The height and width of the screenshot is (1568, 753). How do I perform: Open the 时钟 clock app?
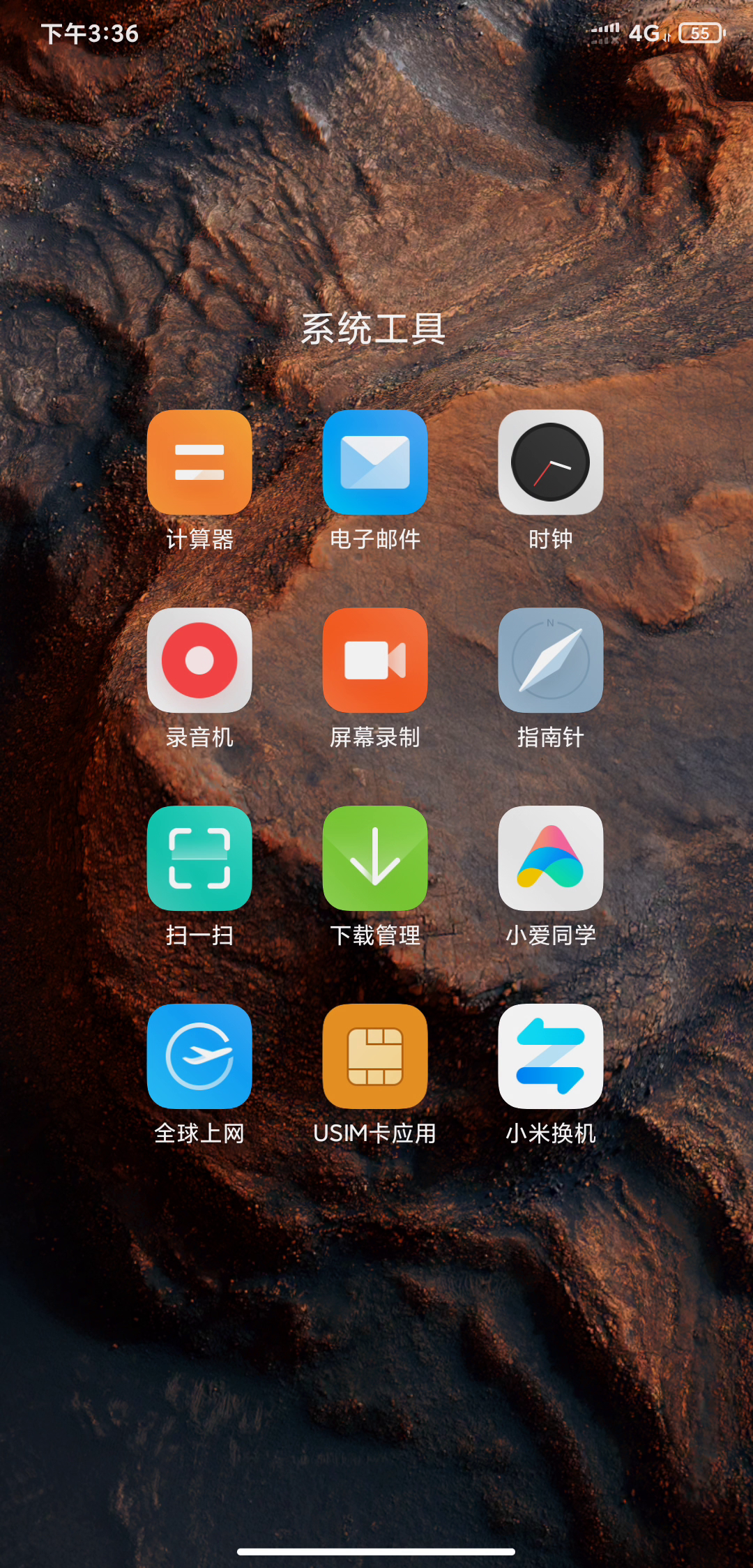point(550,462)
